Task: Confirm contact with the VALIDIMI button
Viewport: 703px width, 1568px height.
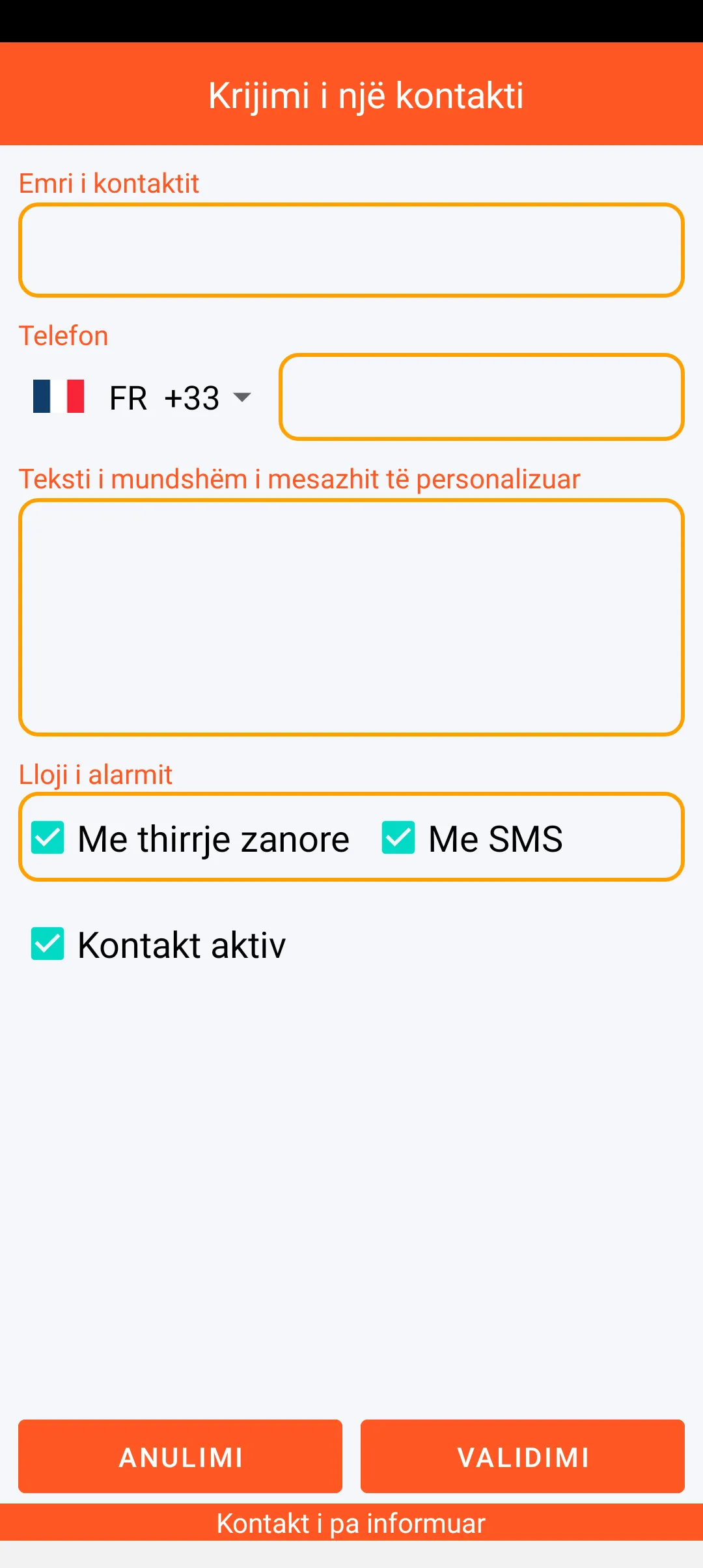Action: point(523,1457)
